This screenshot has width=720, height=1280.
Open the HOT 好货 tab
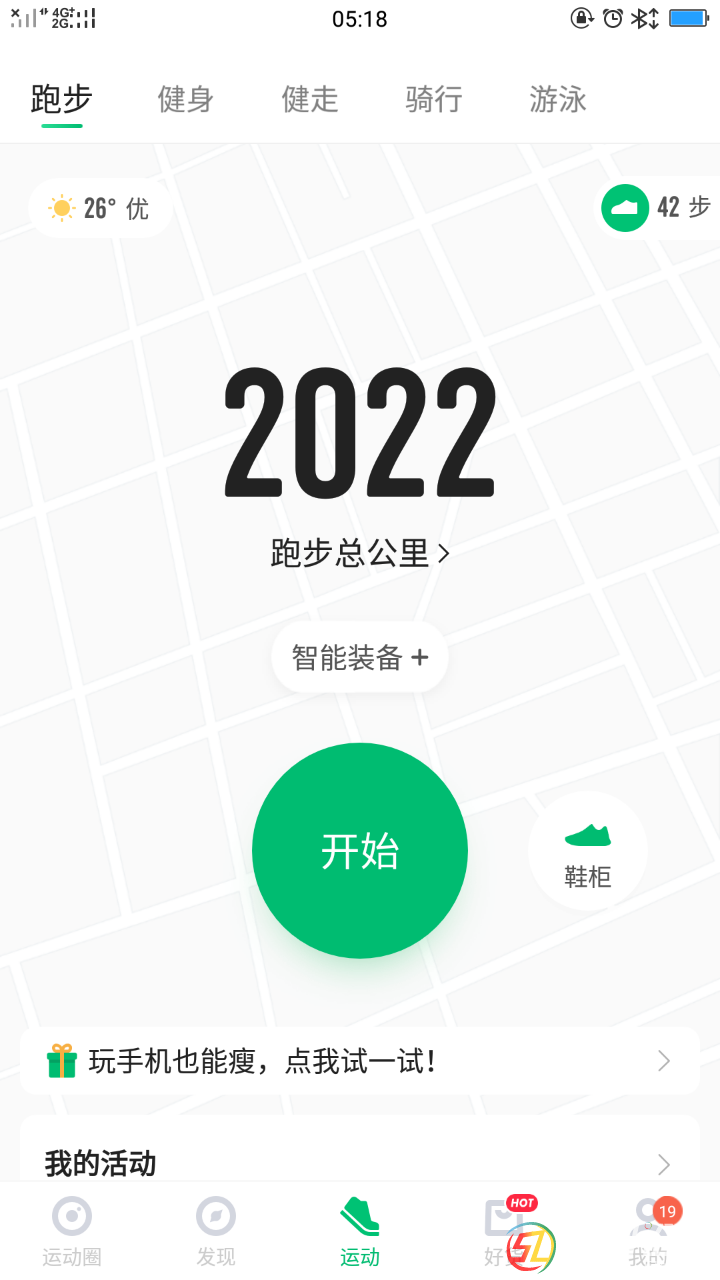(x=504, y=1231)
